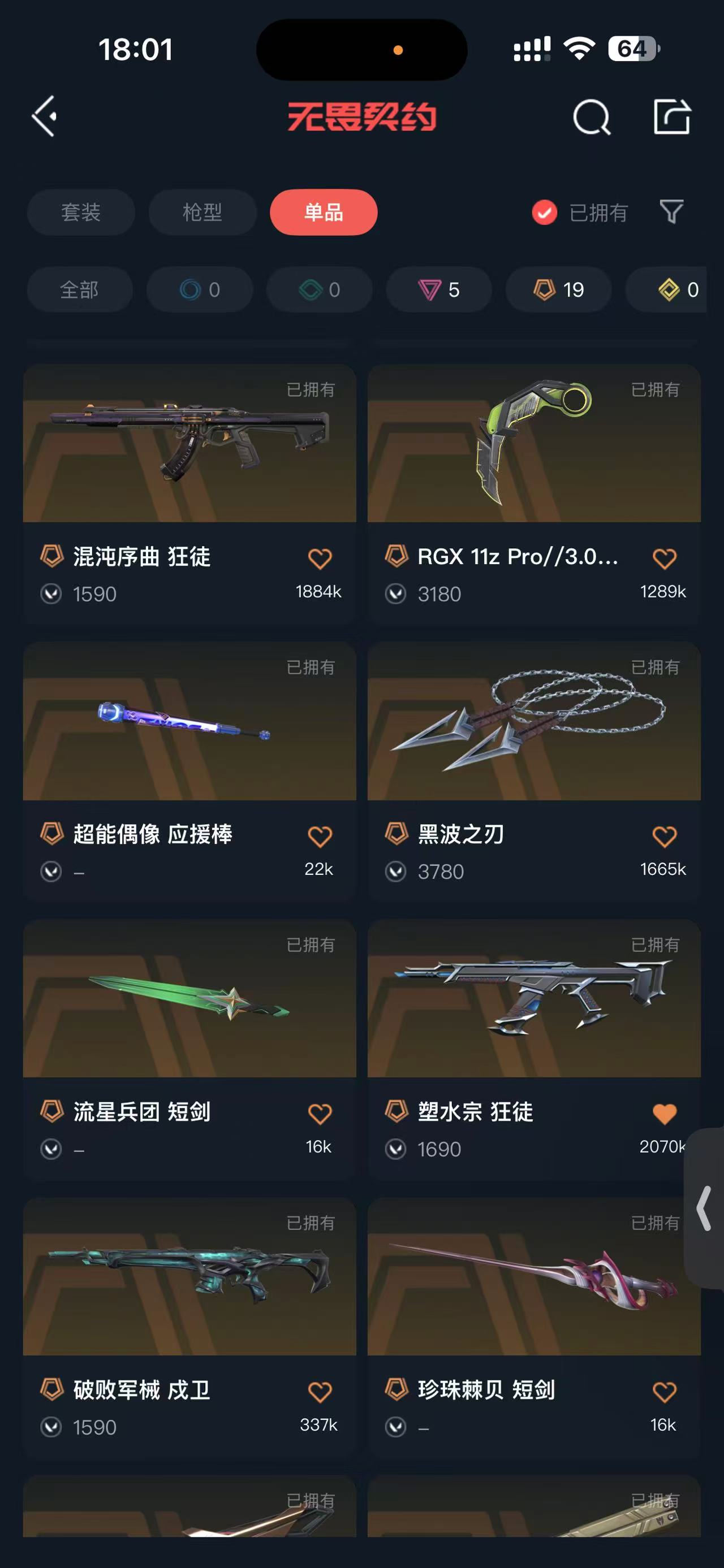Open the filter funnel icon
Viewport: 724px width, 1568px height.
click(671, 212)
